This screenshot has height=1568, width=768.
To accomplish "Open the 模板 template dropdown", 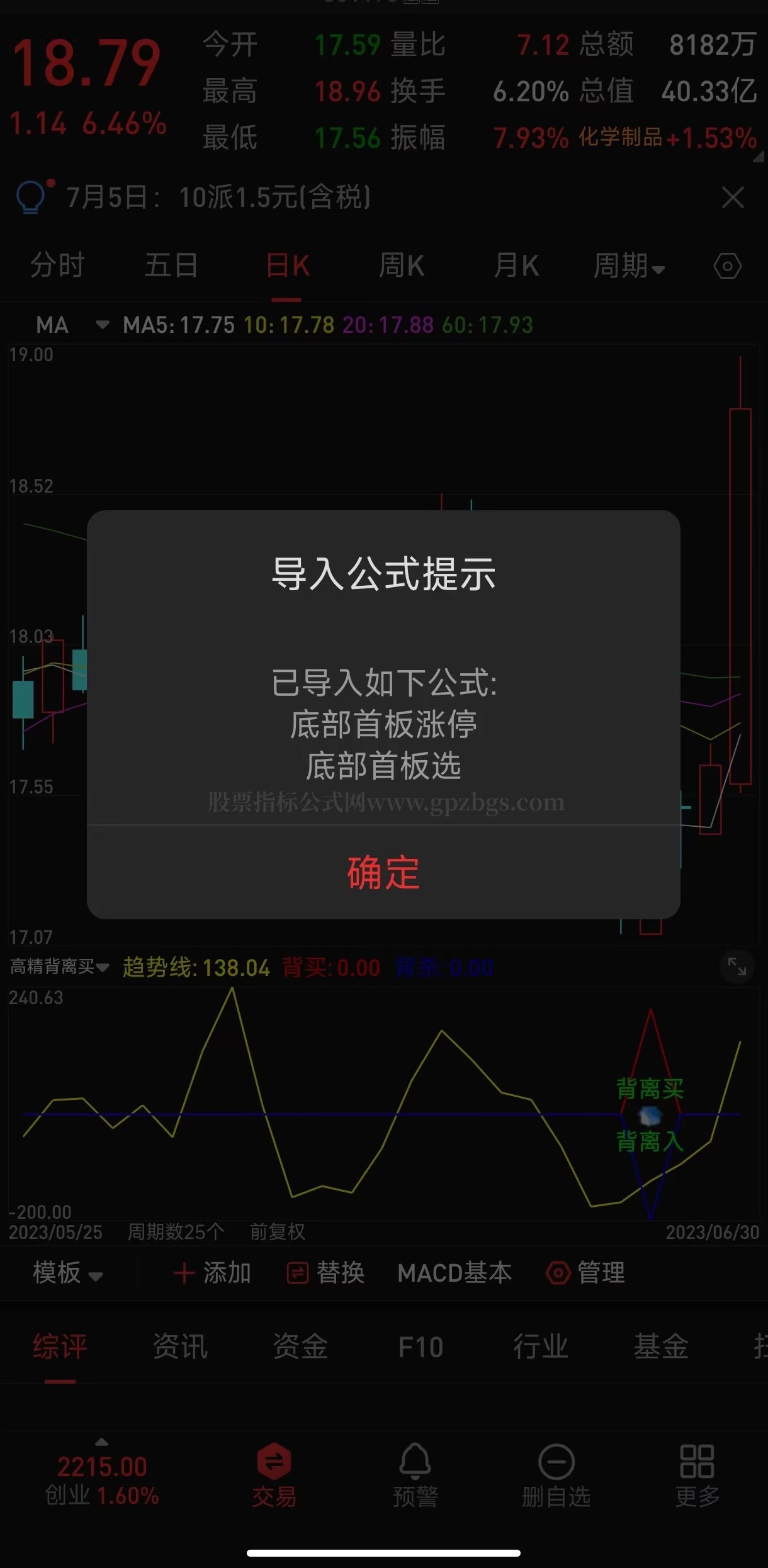I will (x=67, y=1273).
